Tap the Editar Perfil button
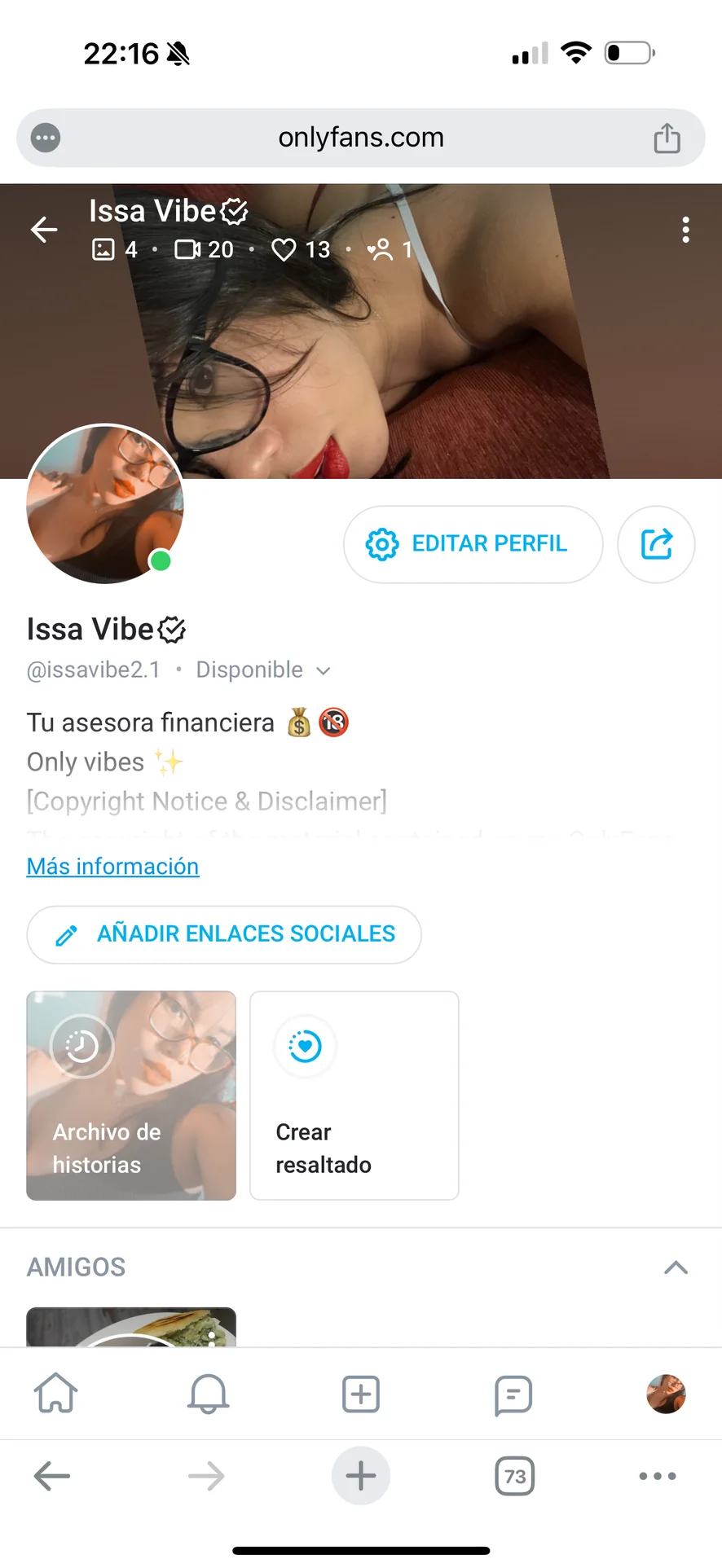Screen dimensions: 722x1568 (473, 544)
